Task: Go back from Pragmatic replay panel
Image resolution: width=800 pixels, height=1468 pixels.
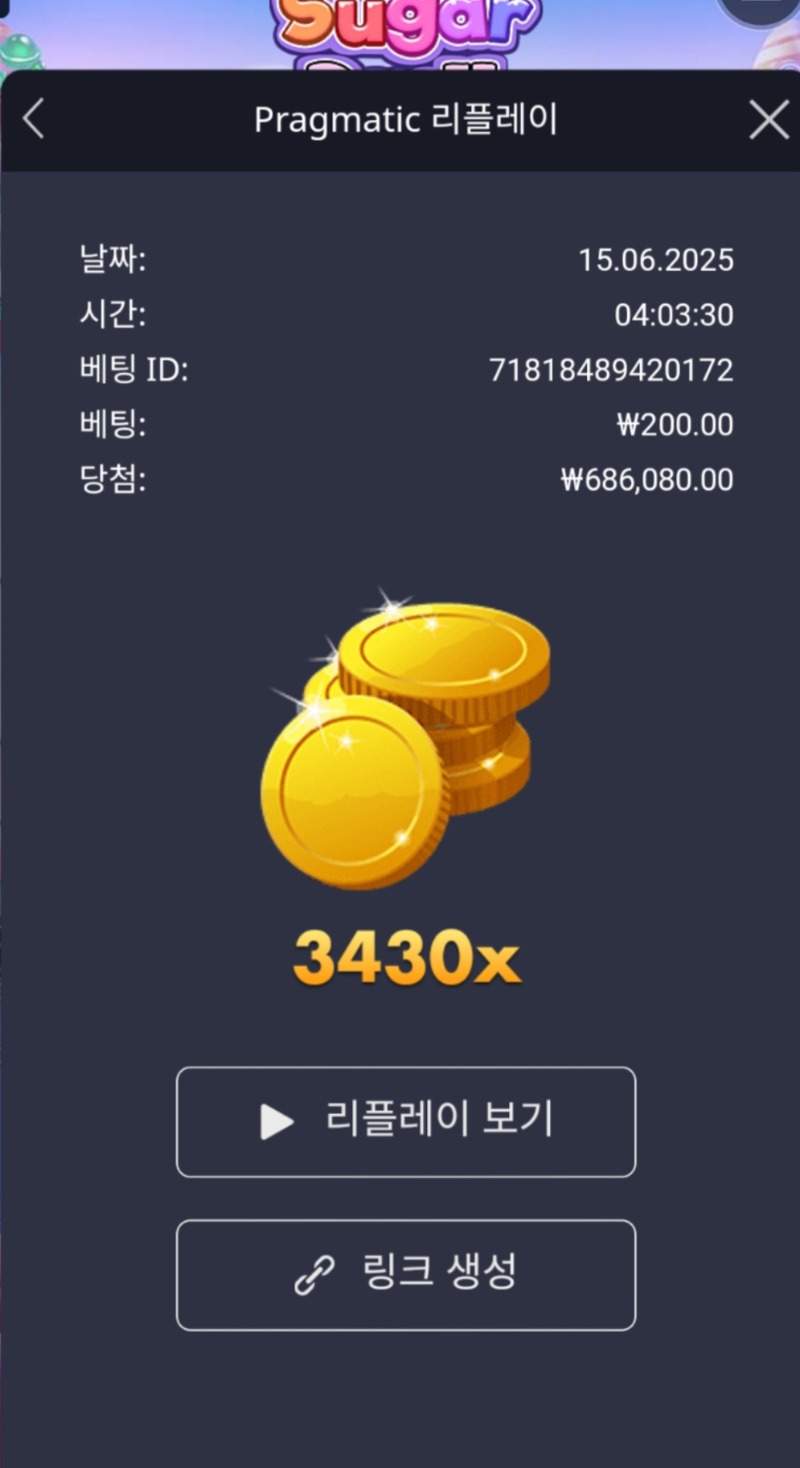Action: pos(33,120)
